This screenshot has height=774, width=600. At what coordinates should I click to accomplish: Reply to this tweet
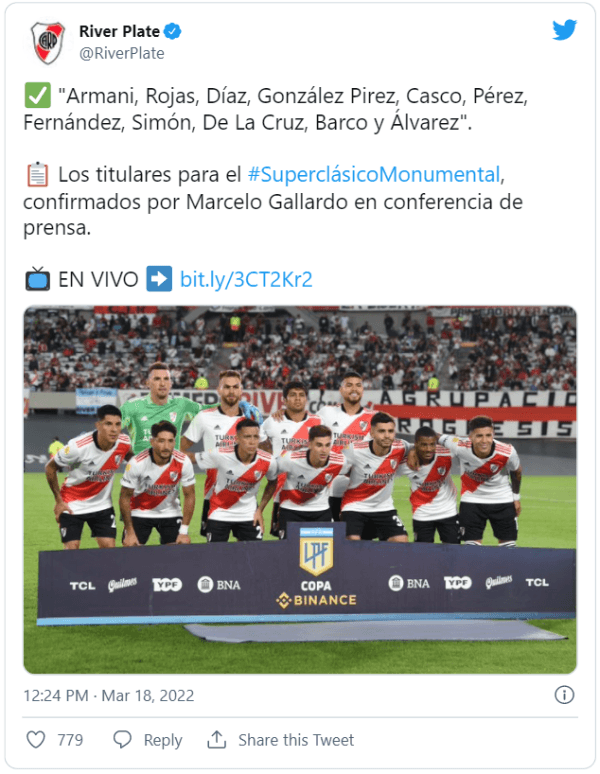[x=148, y=740]
